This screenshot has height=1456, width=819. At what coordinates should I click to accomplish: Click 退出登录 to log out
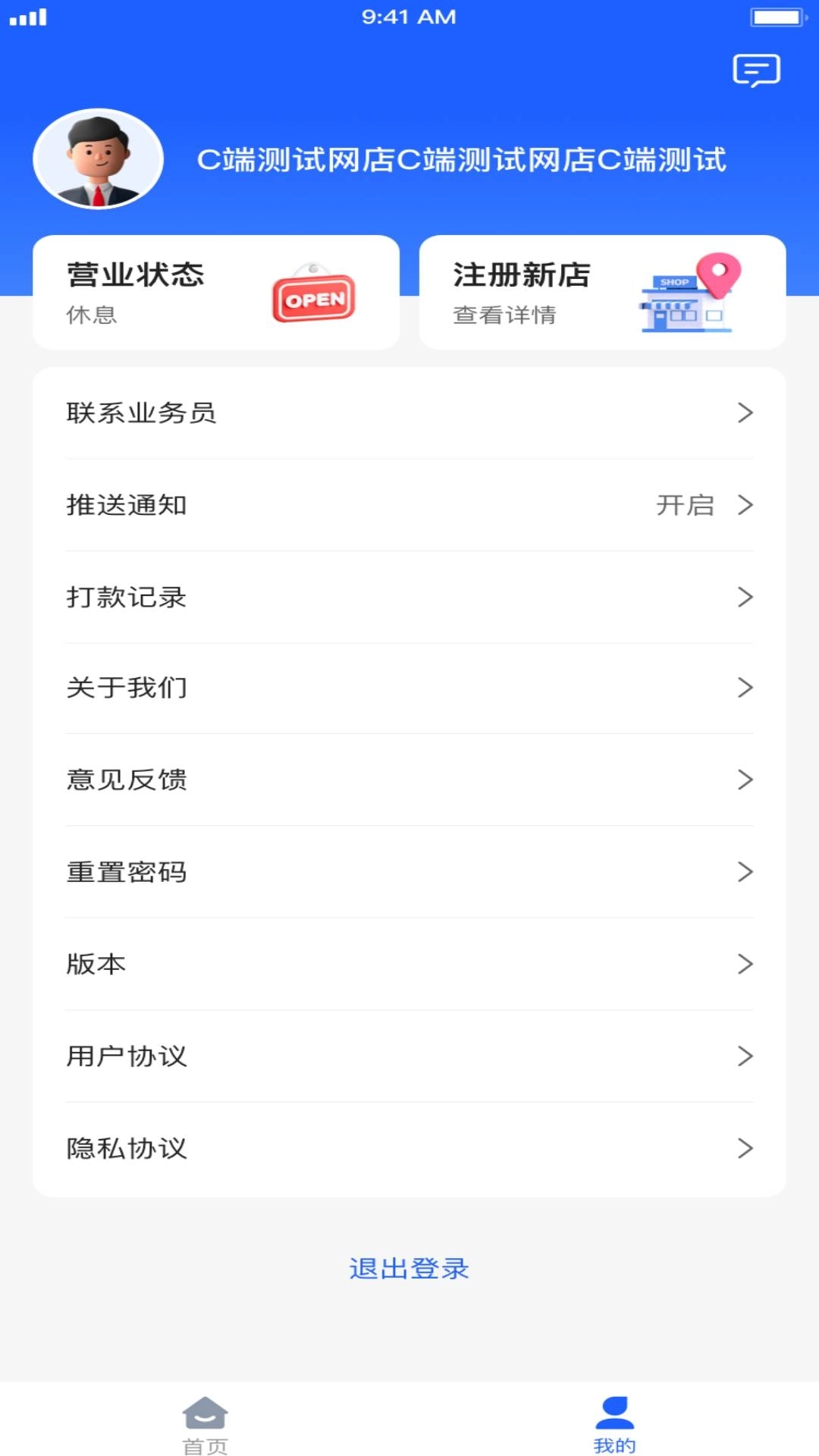(x=409, y=1268)
